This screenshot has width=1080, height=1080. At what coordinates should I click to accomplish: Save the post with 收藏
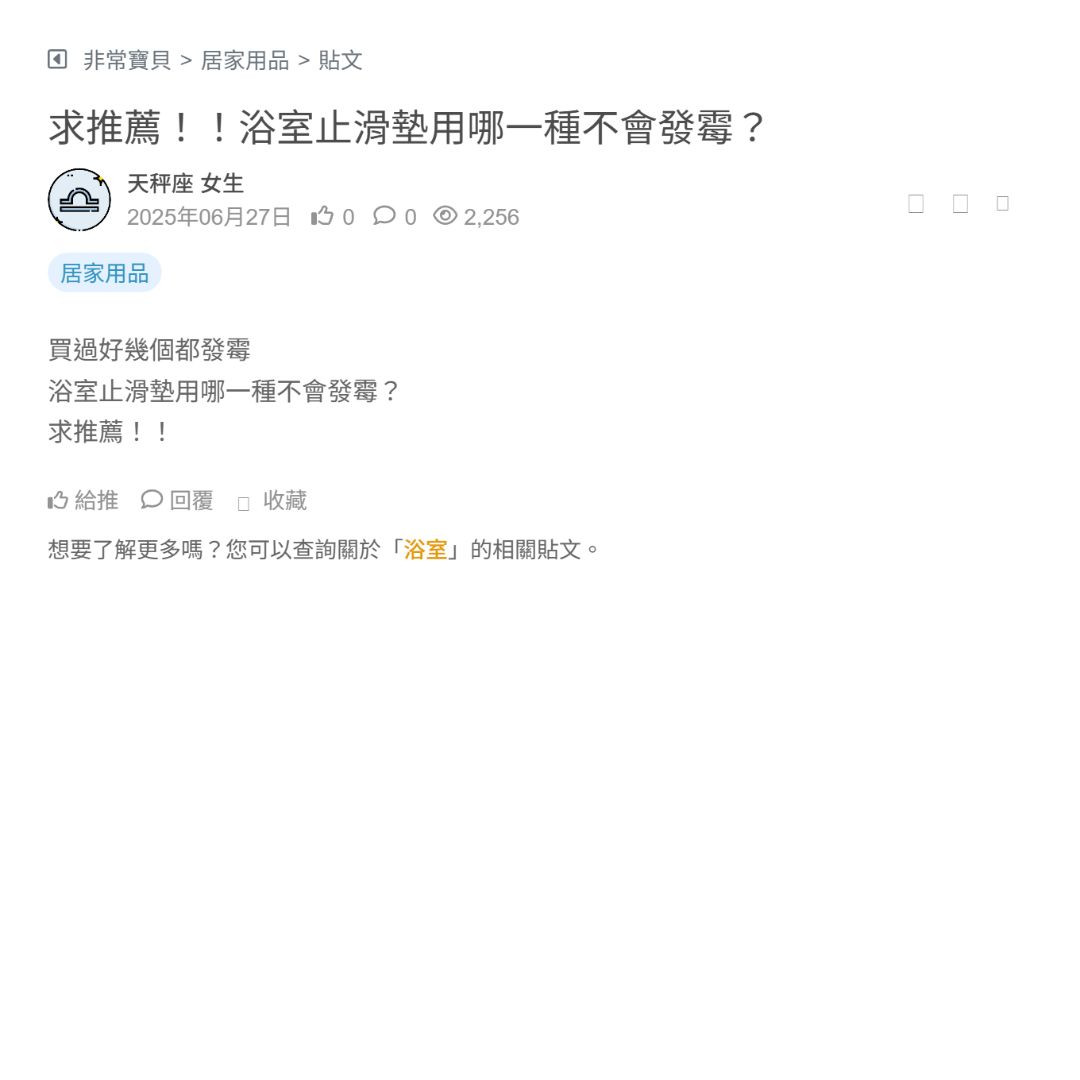click(x=274, y=501)
